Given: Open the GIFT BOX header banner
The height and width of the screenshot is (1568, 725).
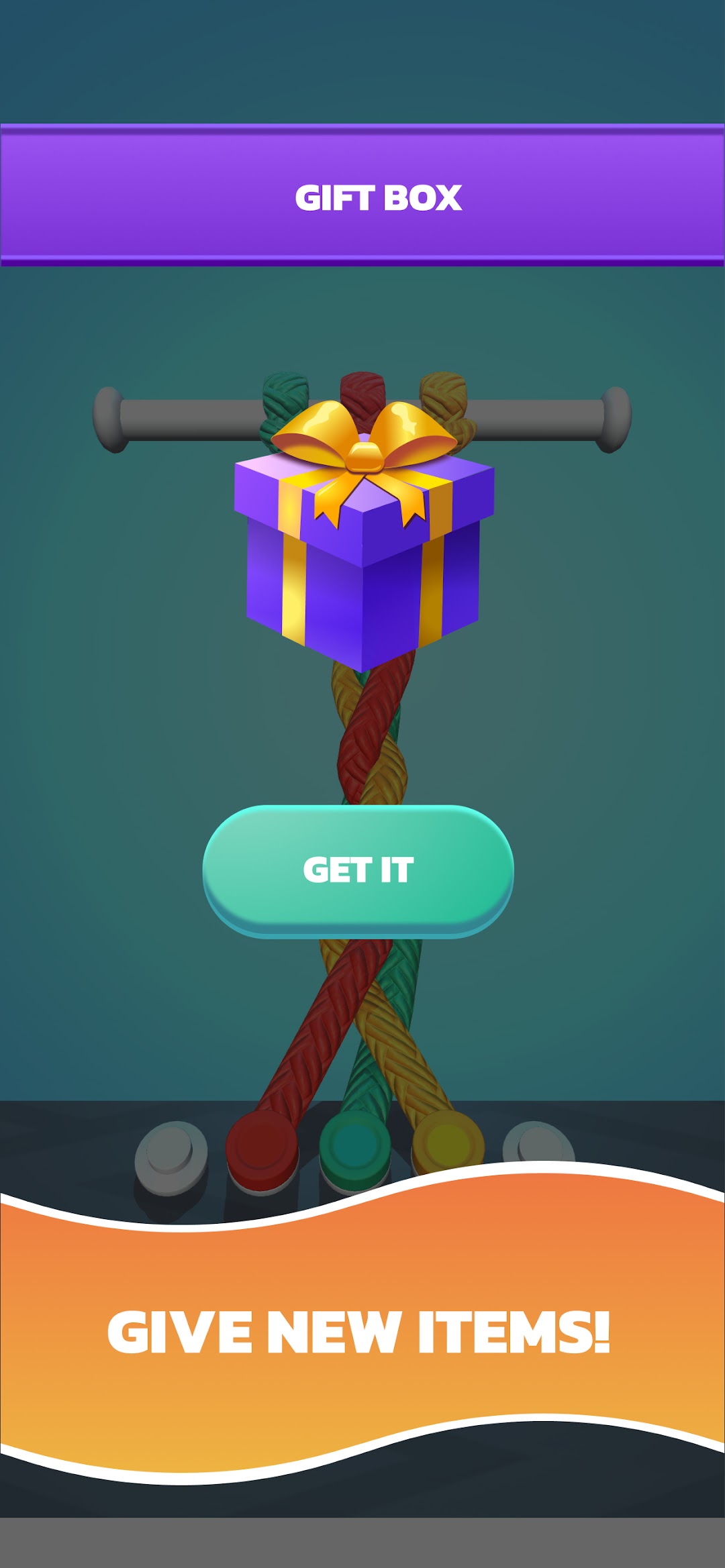Looking at the screenshot, I should pyautogui.click(x=362, y=195).
